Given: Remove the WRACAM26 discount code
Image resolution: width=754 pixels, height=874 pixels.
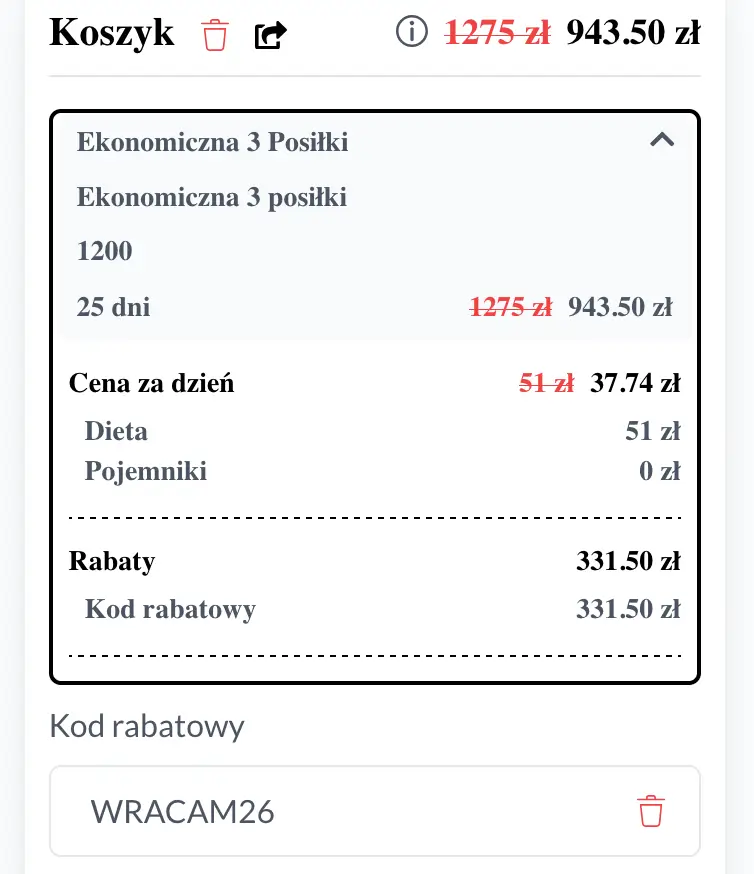Looking at the screenshot, I should 651,811.
